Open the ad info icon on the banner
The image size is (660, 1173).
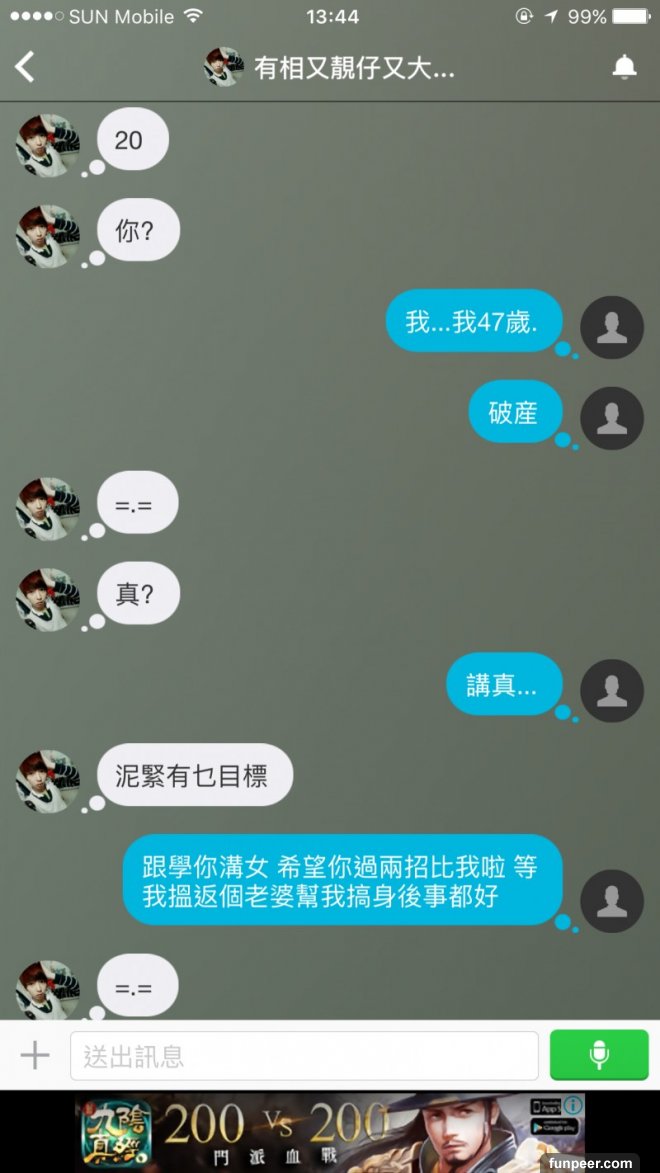(573, 1106)
